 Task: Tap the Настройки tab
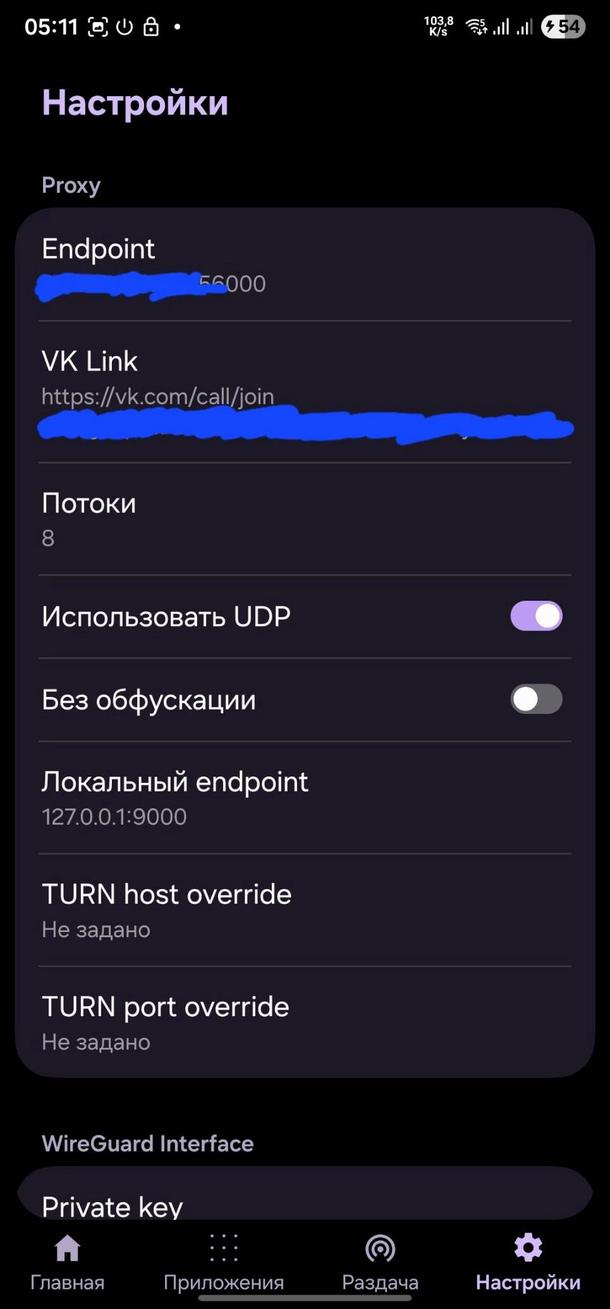coord(527,1262)
